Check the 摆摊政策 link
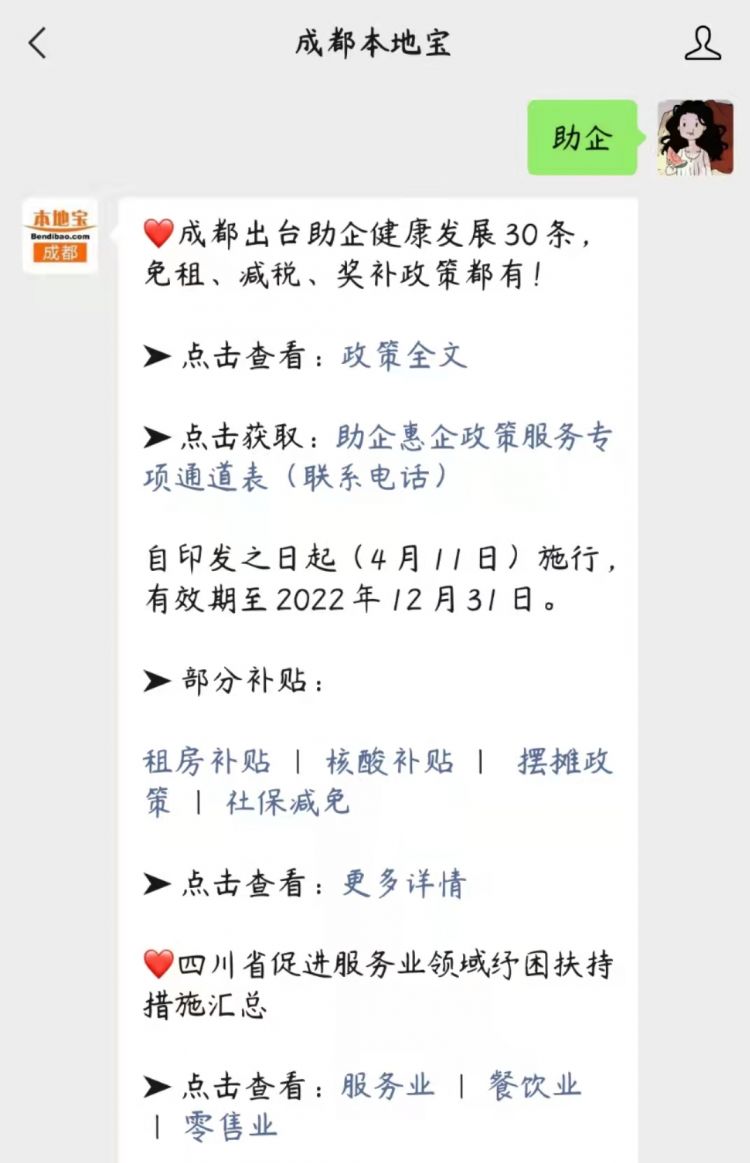The image size is (750, 1163). coord(564,762)
